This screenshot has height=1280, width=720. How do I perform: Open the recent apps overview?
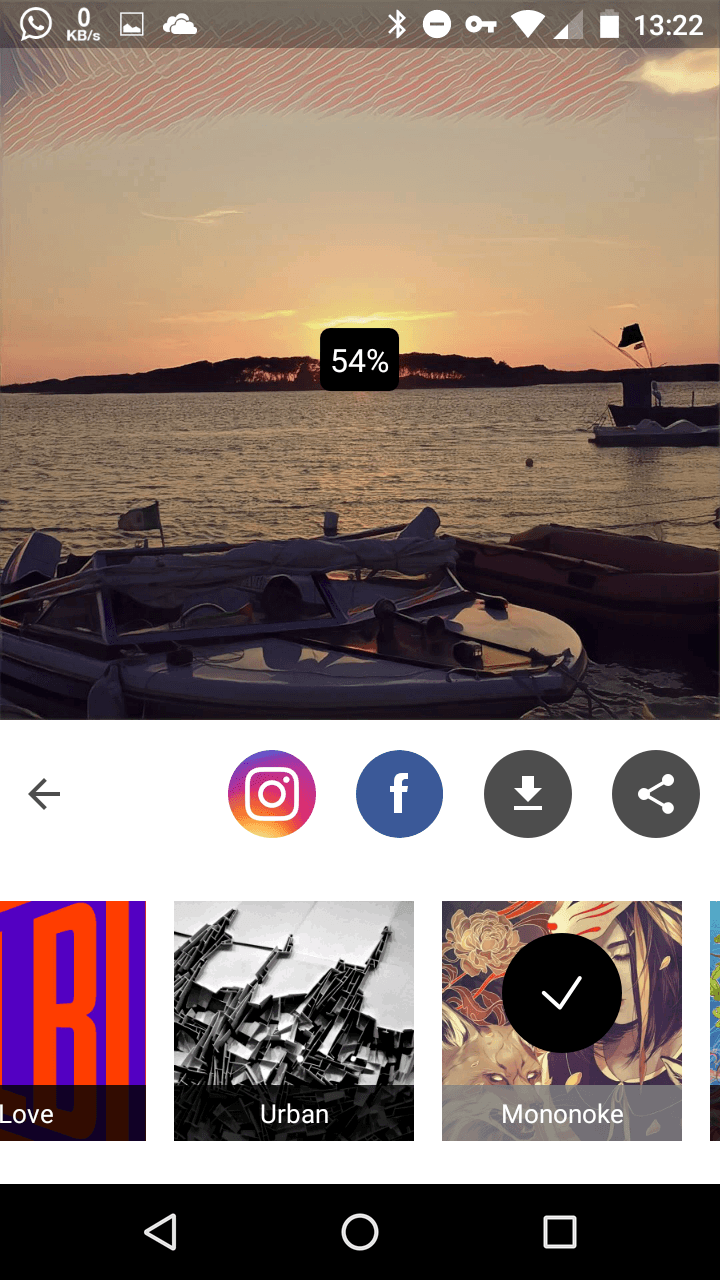pyautogui.click(x=560, y=1232)
